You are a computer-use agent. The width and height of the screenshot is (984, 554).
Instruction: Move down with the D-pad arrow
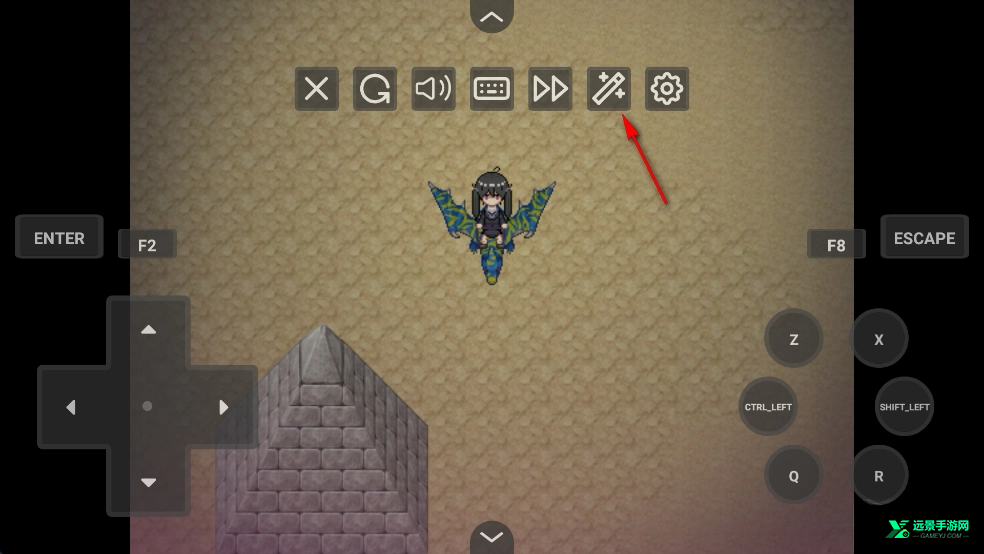point(148,483)
